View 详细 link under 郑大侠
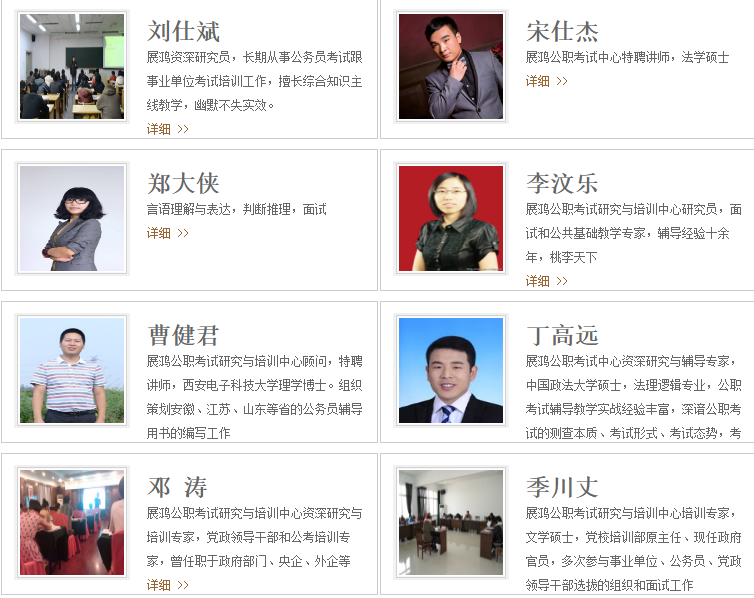 pos(167,233)
